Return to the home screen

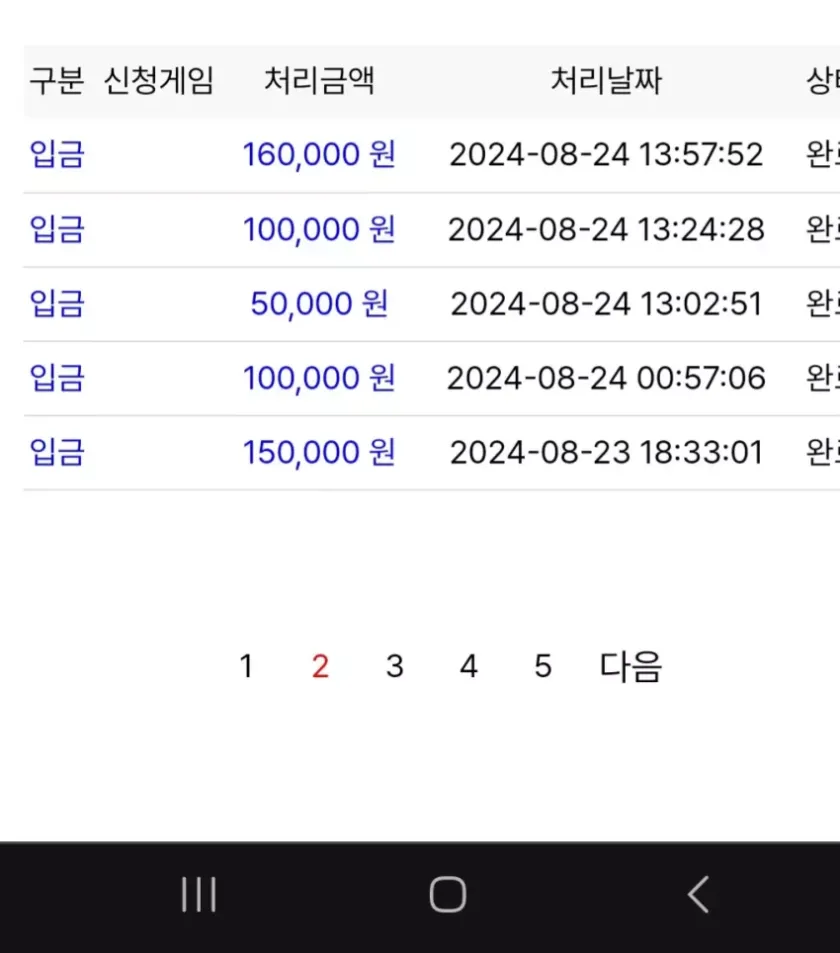pyautogui.click(x=447, y=894)
